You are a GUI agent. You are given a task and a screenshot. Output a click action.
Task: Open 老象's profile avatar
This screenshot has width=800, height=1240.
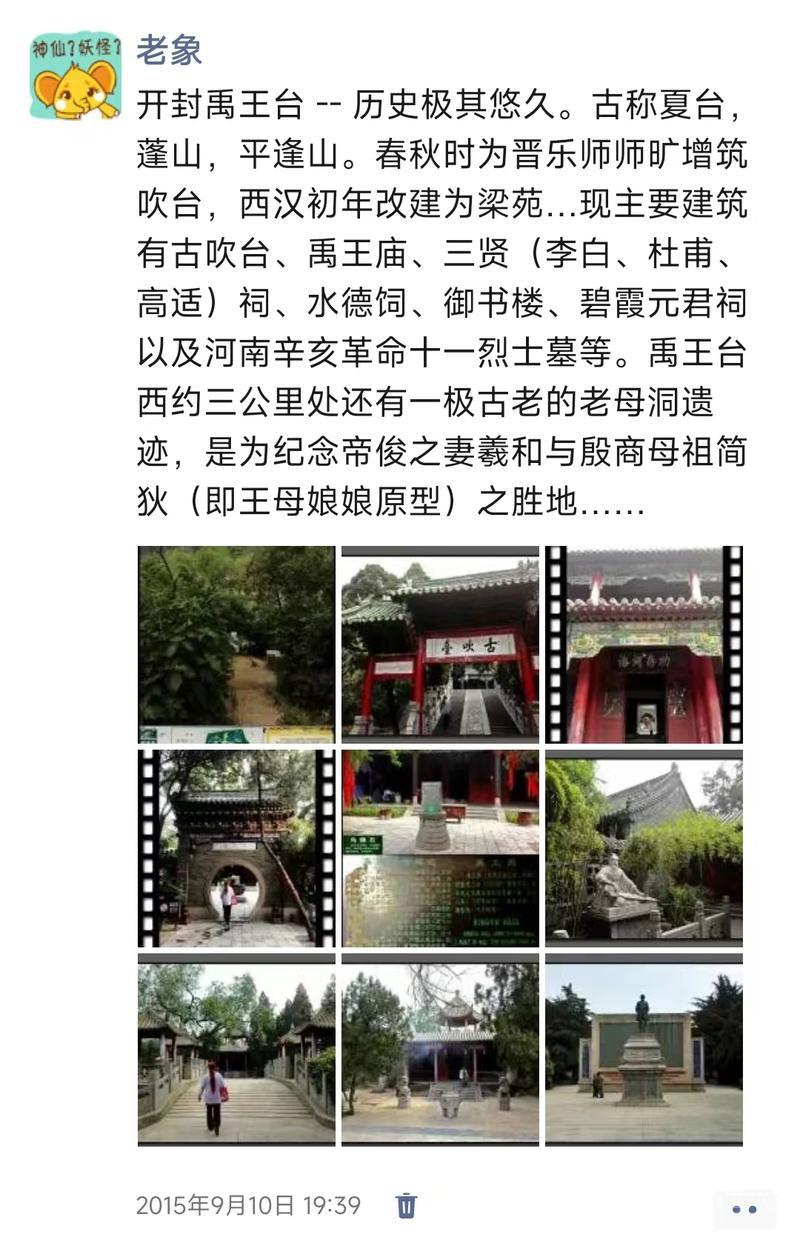(75, 75)
